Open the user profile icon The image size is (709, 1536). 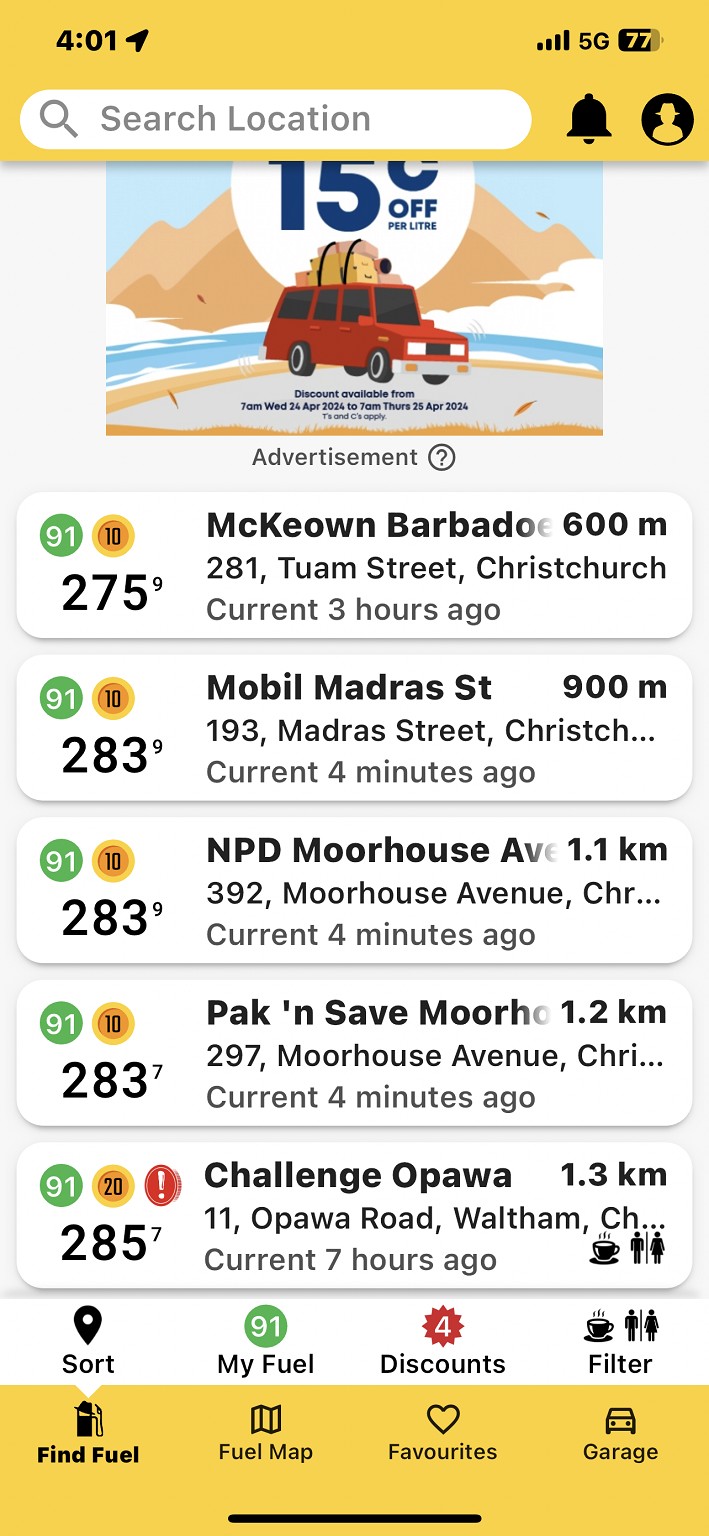coord(667,120)
